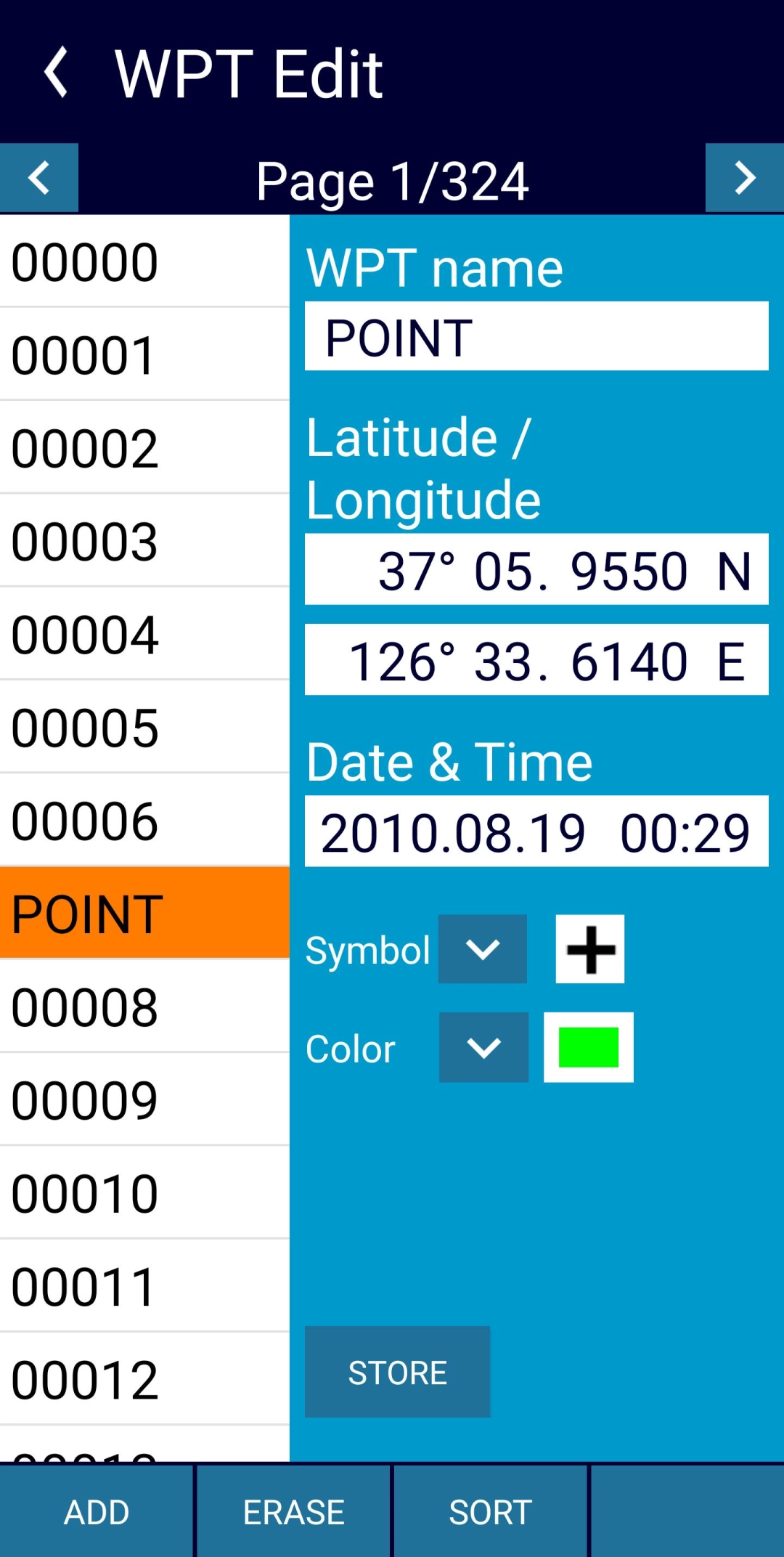Go back from WPT Edit
The height and width of the screenshot is (1557, 784).
pos(57,72)
